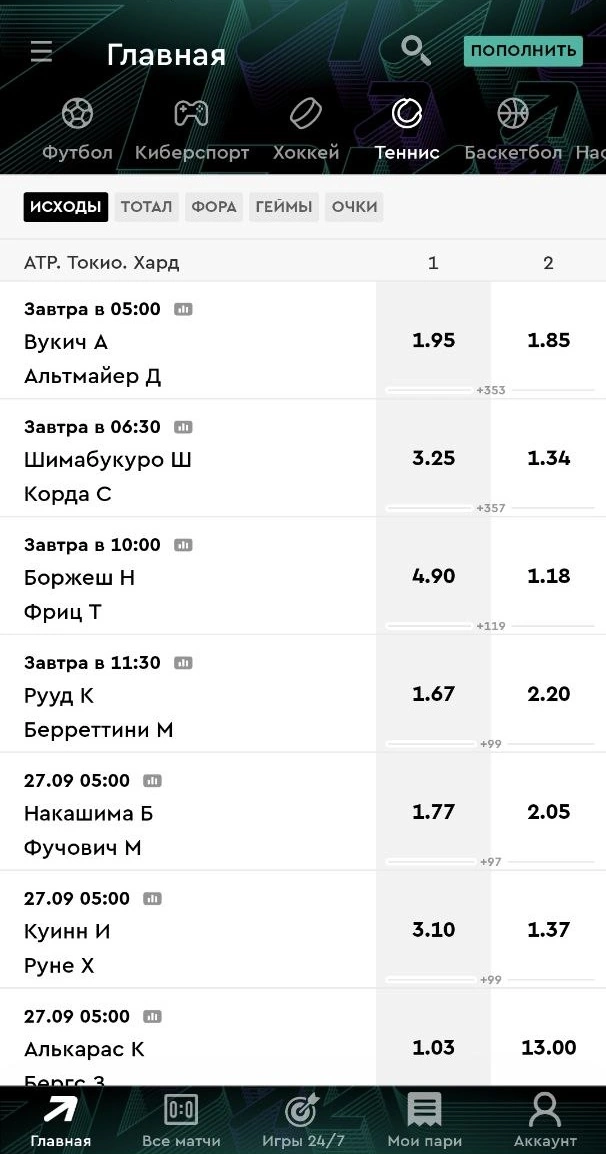This screenshot has width=606, height=1154.
Task: Switch to the Киберспорт sport tab
Action: pos(191,130)
